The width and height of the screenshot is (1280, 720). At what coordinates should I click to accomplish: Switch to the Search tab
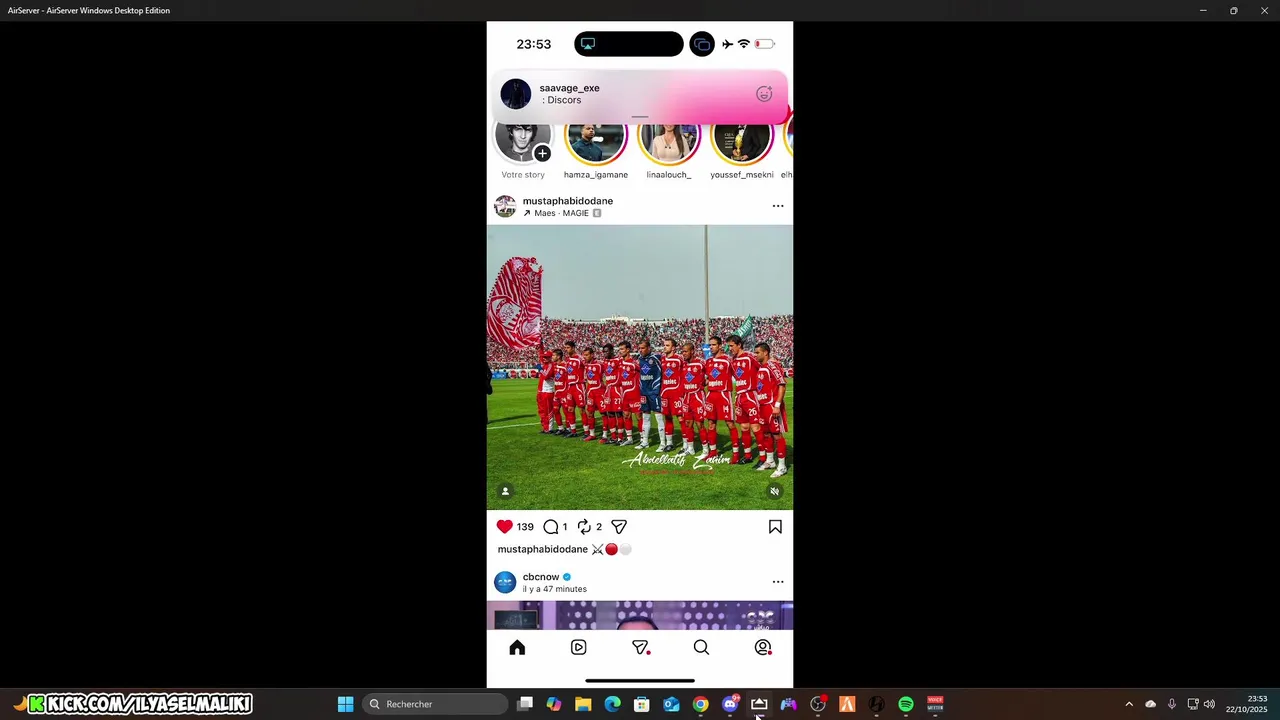pyautogui.click(x=701, y=647)
